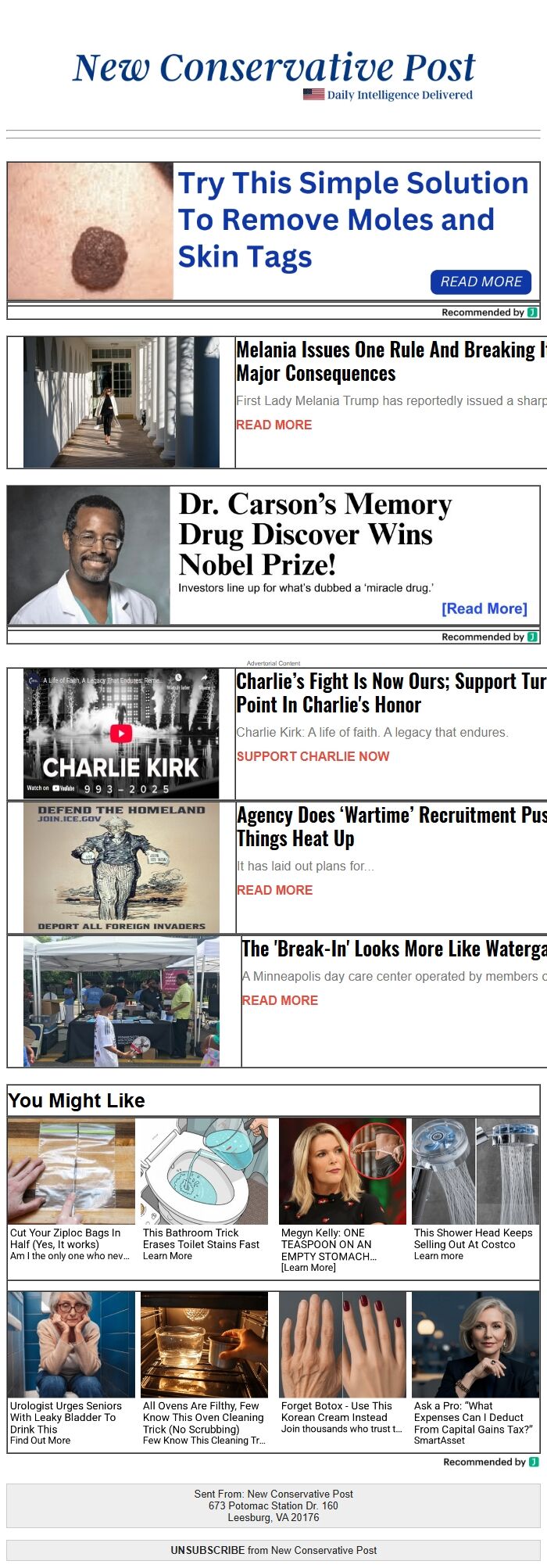Open READ MORE under Melania story

(x=274, y=425)
